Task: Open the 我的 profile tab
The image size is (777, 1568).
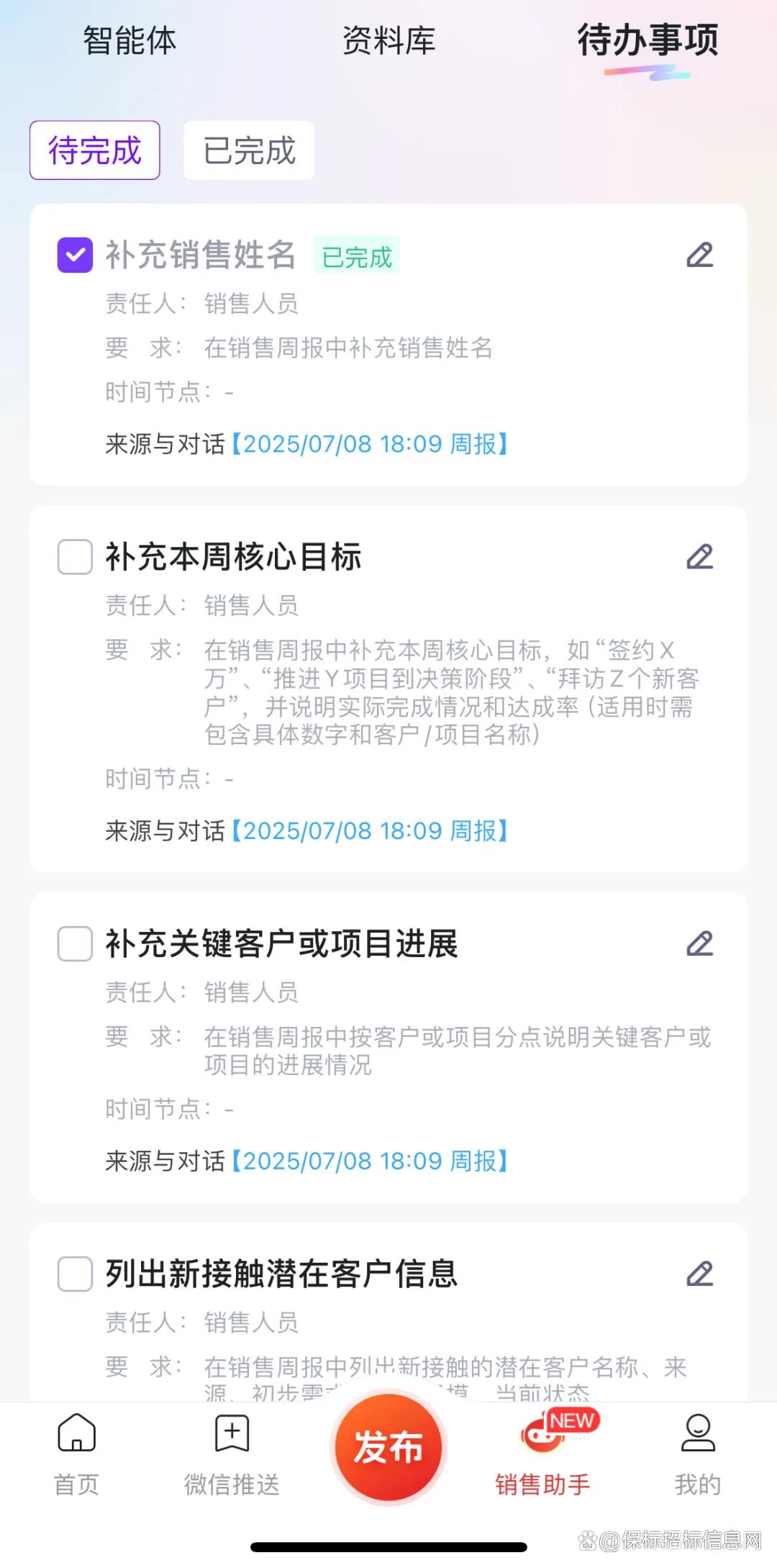Action: pos(698,1454)
